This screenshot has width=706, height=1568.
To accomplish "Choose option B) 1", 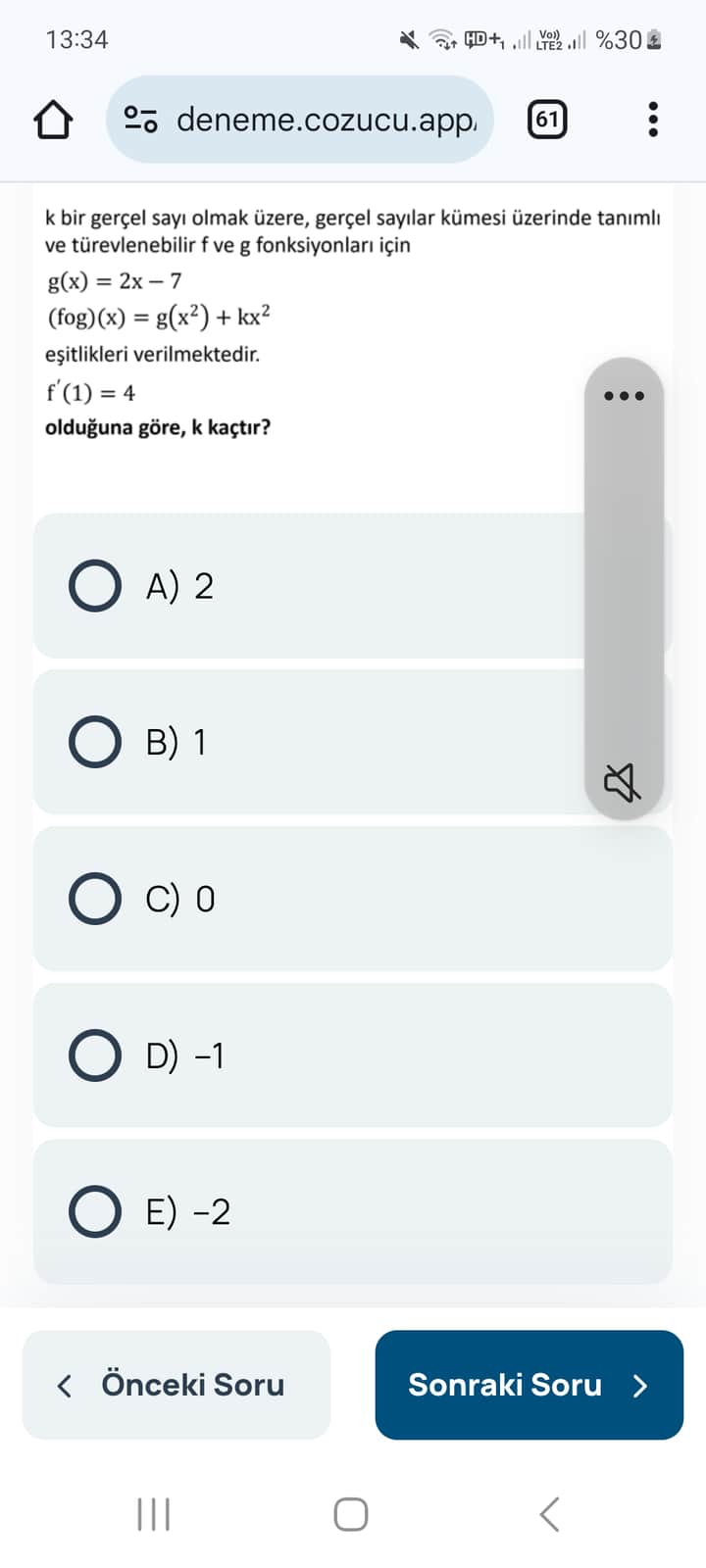I will pyautogui.click(x=95, y=742).
